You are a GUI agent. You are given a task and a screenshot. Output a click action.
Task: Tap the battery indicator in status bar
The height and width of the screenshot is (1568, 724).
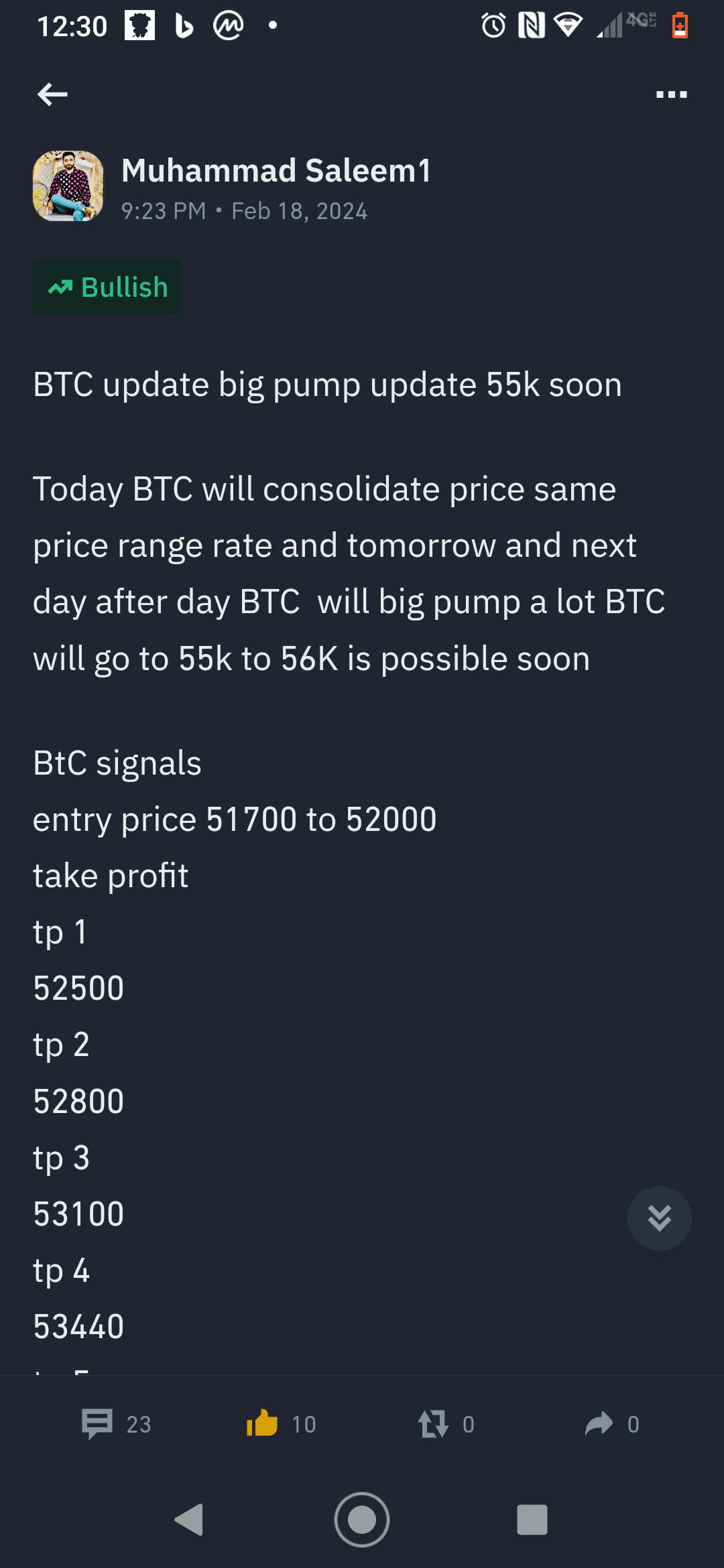pyautogui.click(x=679, y=25)
